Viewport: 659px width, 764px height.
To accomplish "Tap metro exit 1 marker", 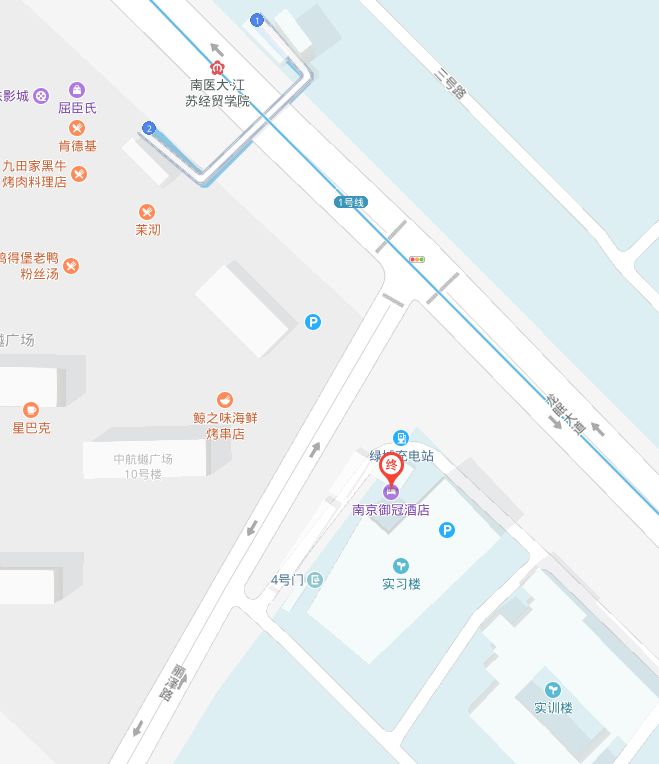I will [x=257, y=20].
